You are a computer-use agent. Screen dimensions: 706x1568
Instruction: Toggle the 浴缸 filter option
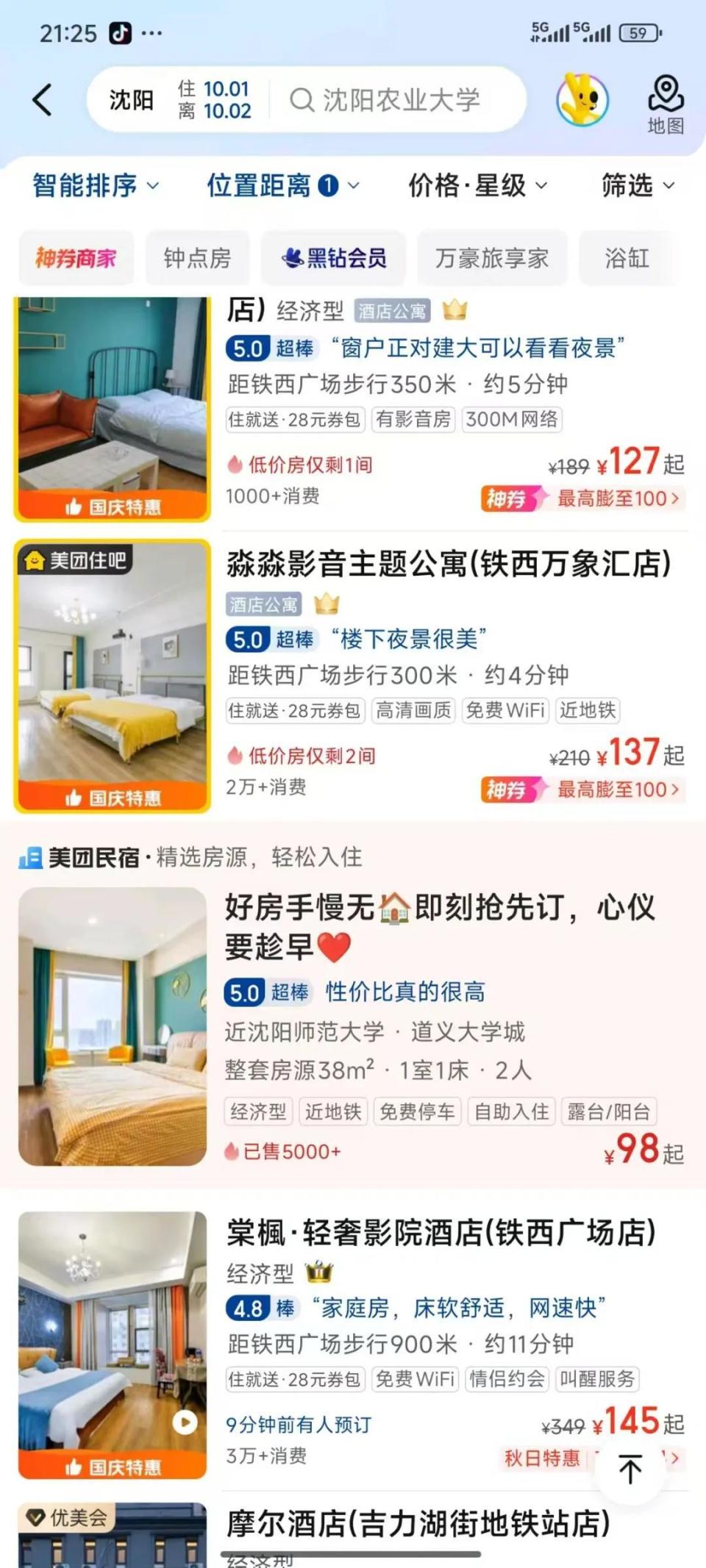tap(624, 257)
